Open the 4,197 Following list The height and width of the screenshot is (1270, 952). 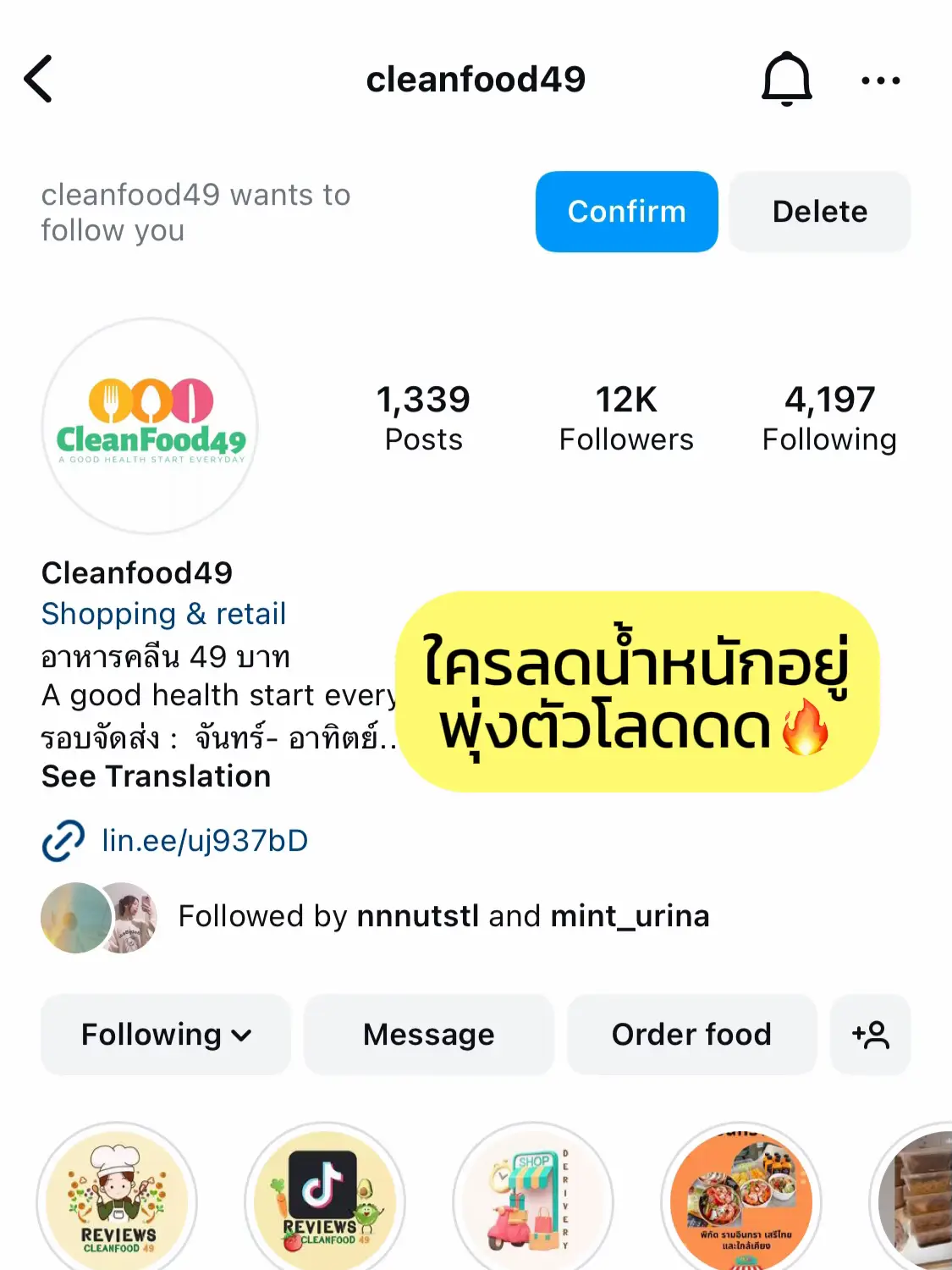[829, 418]
